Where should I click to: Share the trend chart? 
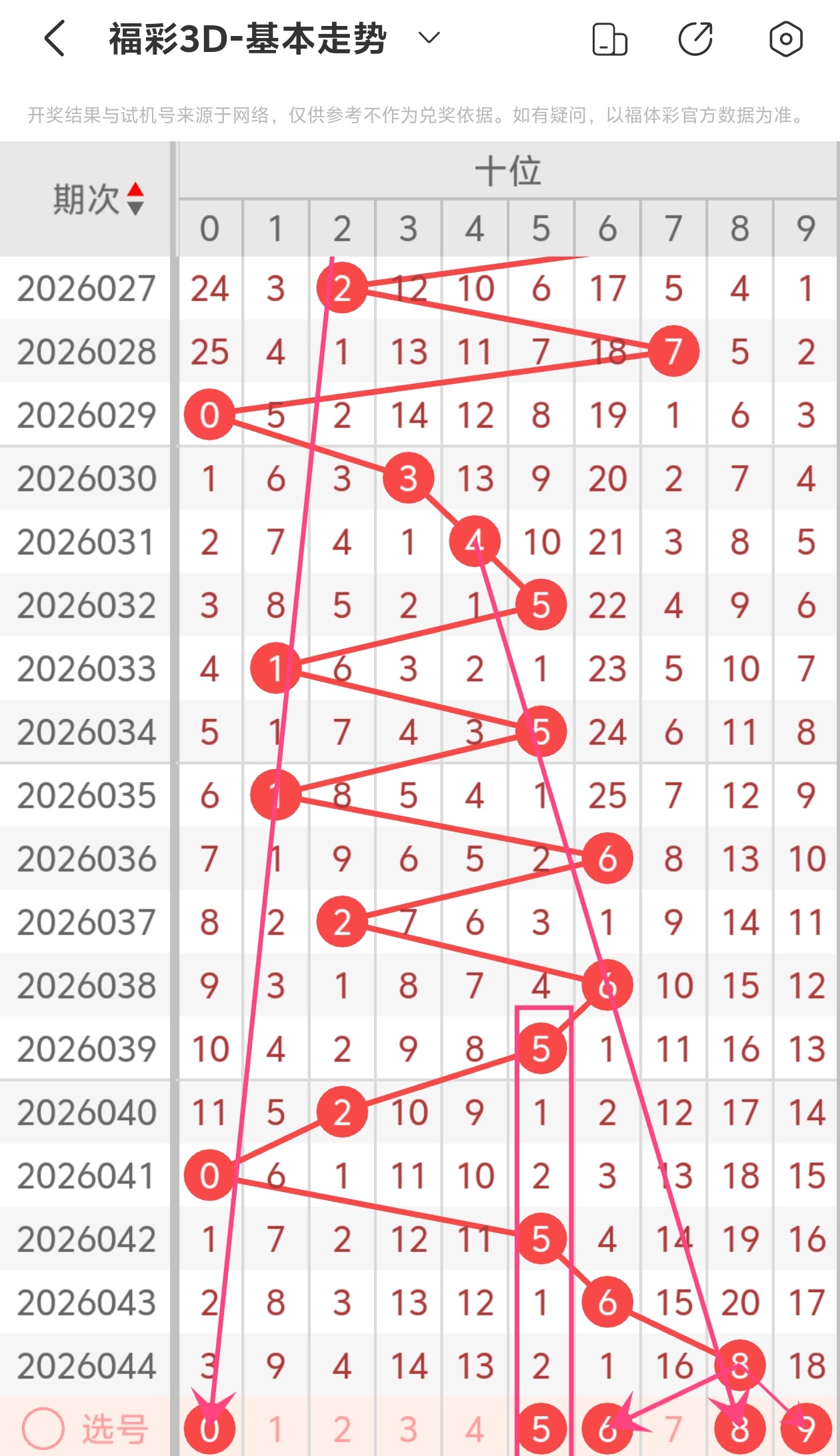(x=695, y=39)
